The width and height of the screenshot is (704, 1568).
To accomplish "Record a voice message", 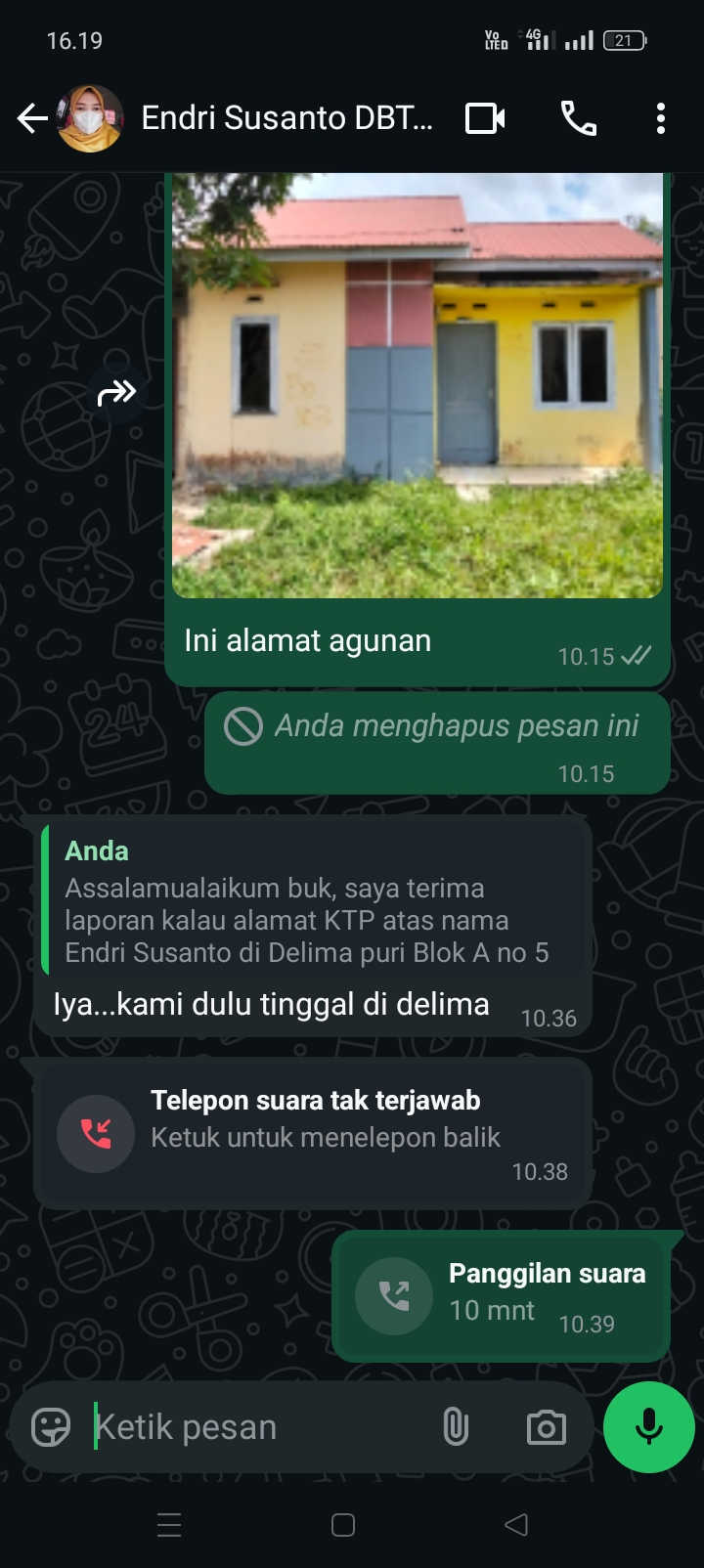I will 649,1427.
